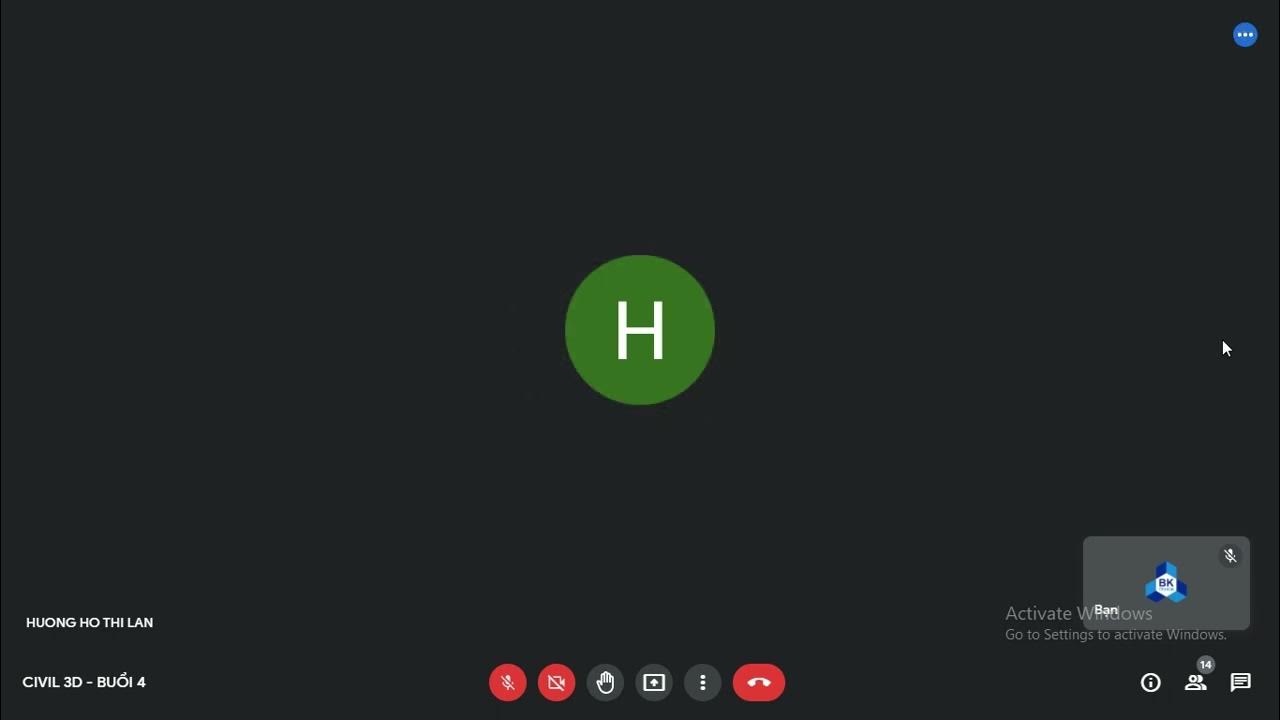The image size is (1280, 720).
Task: Open the blue options bubble on the main tile
Action: 1245,35
